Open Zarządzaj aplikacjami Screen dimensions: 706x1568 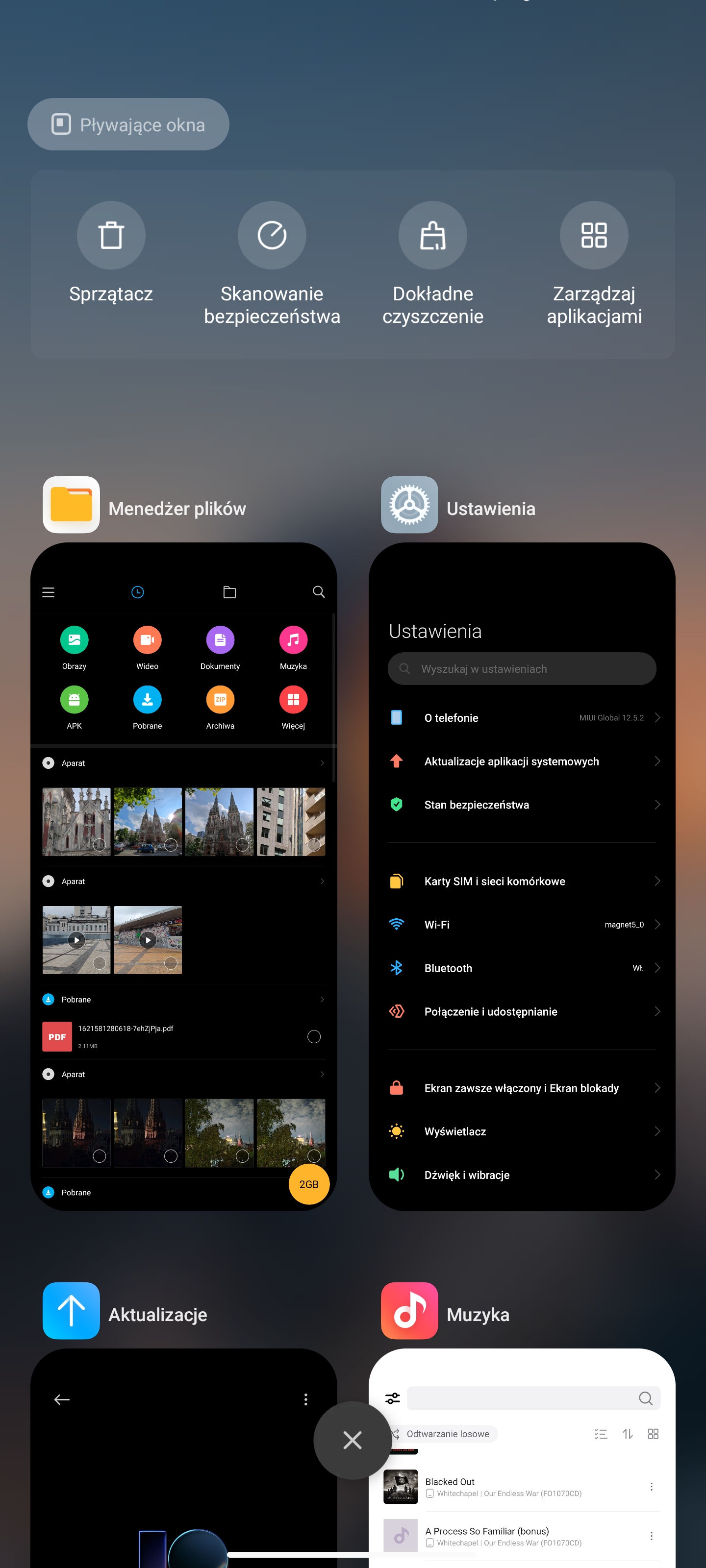pyautogui.click(x=593, y=236)
